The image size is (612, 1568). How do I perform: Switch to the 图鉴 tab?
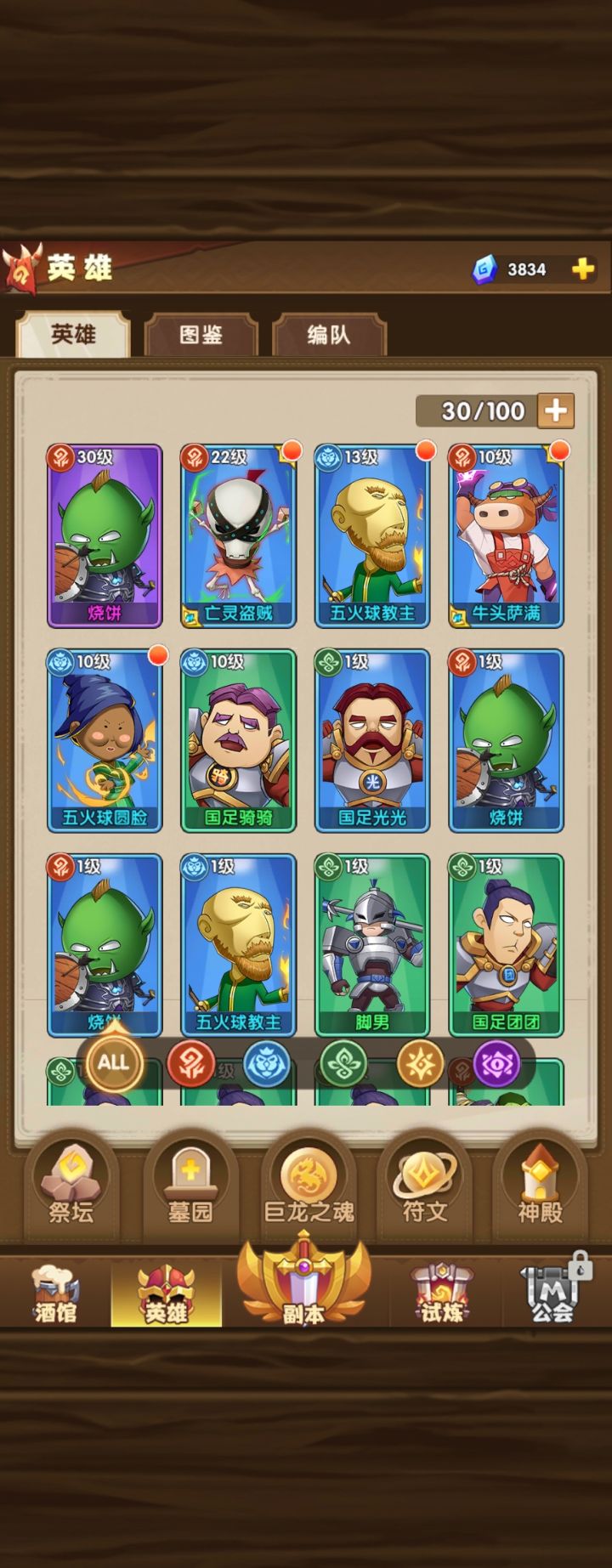(200, 335)
